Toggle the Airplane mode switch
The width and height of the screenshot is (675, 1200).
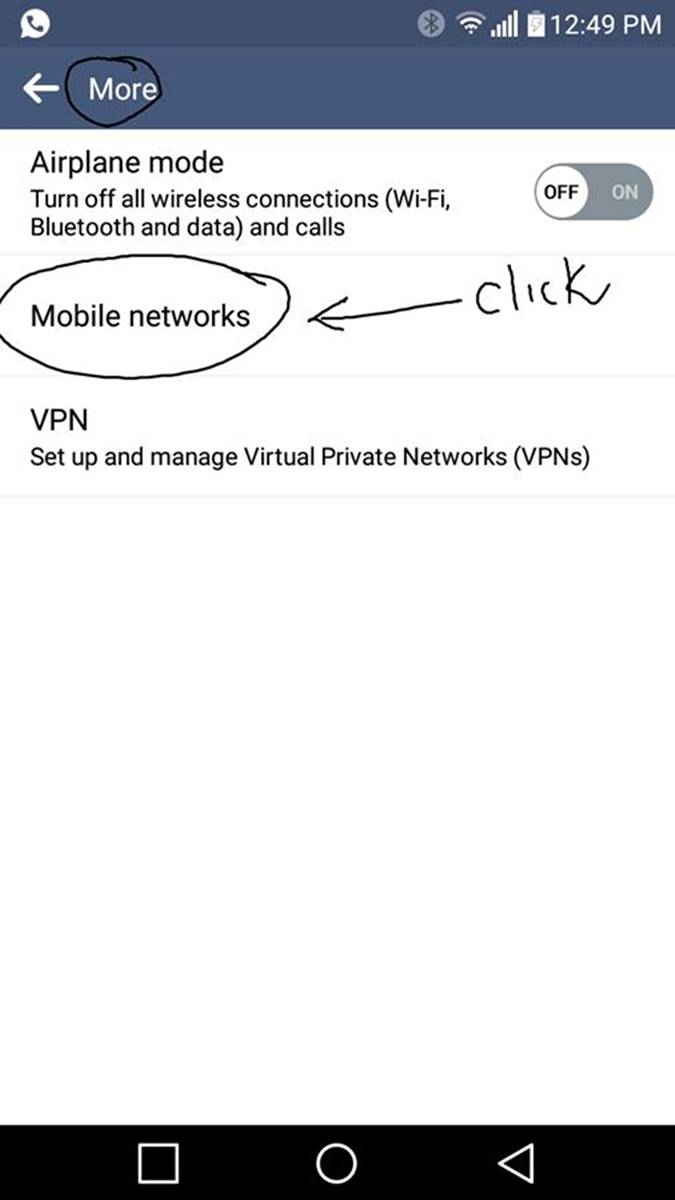point(593,191)
